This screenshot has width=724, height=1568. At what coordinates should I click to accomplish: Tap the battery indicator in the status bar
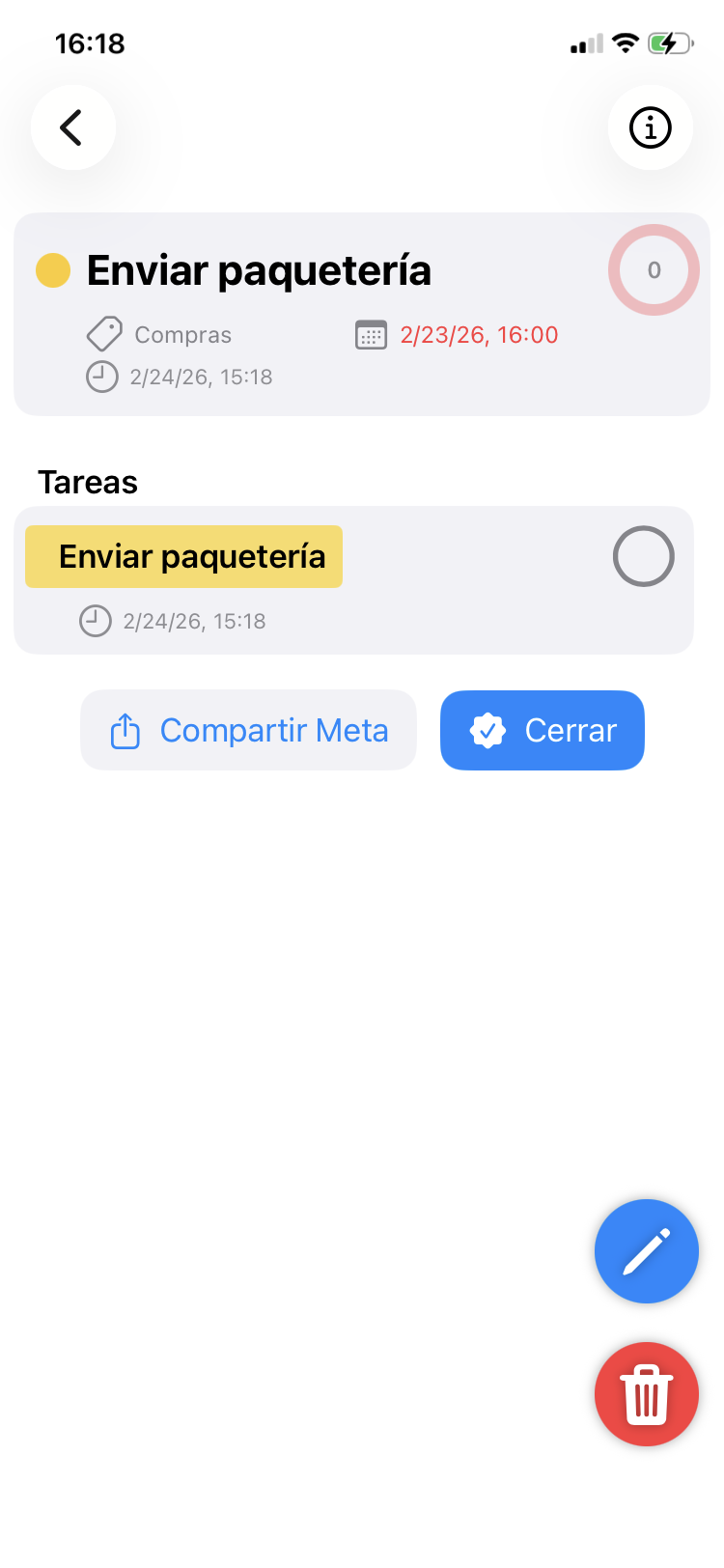pyautogui.click(x=668, y=42)
